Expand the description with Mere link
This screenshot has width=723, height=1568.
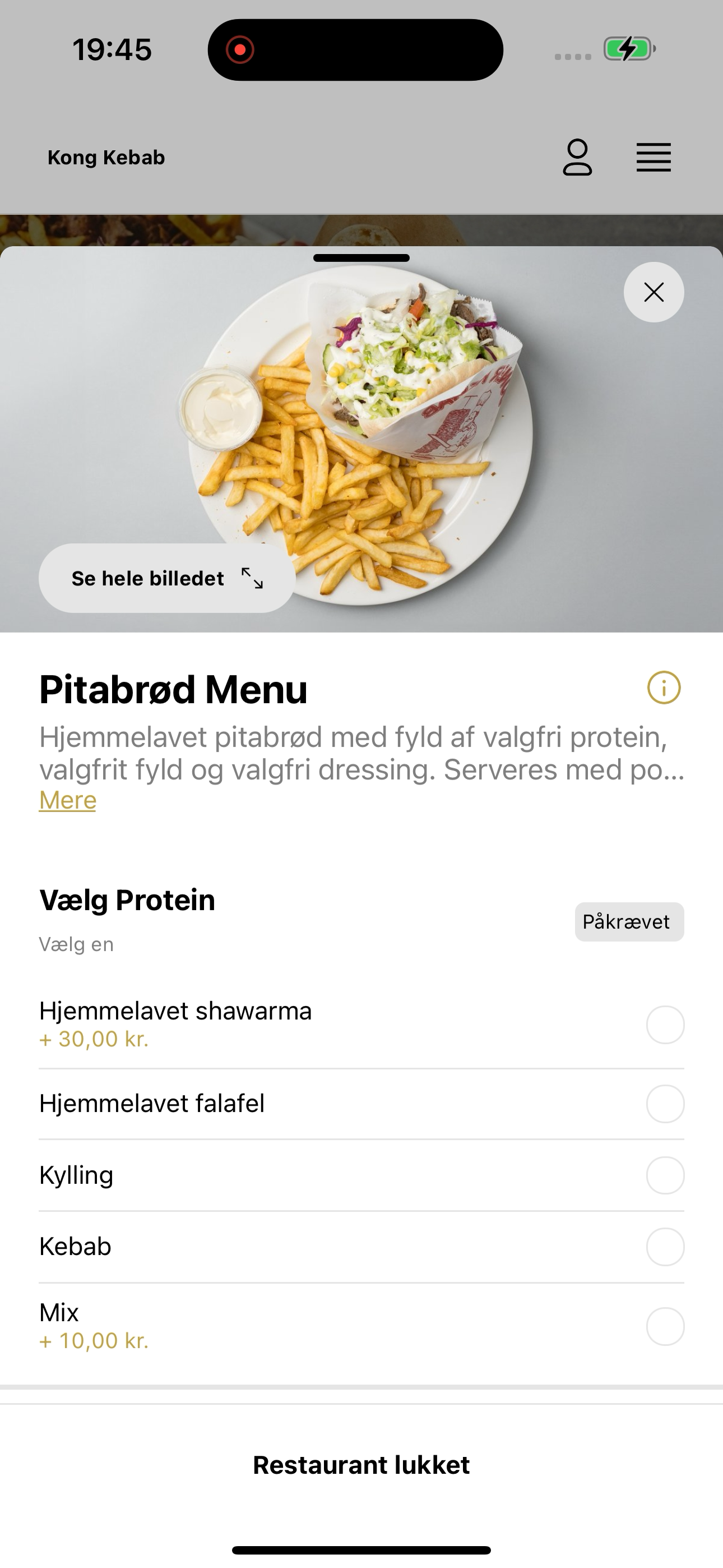(68, 800)
